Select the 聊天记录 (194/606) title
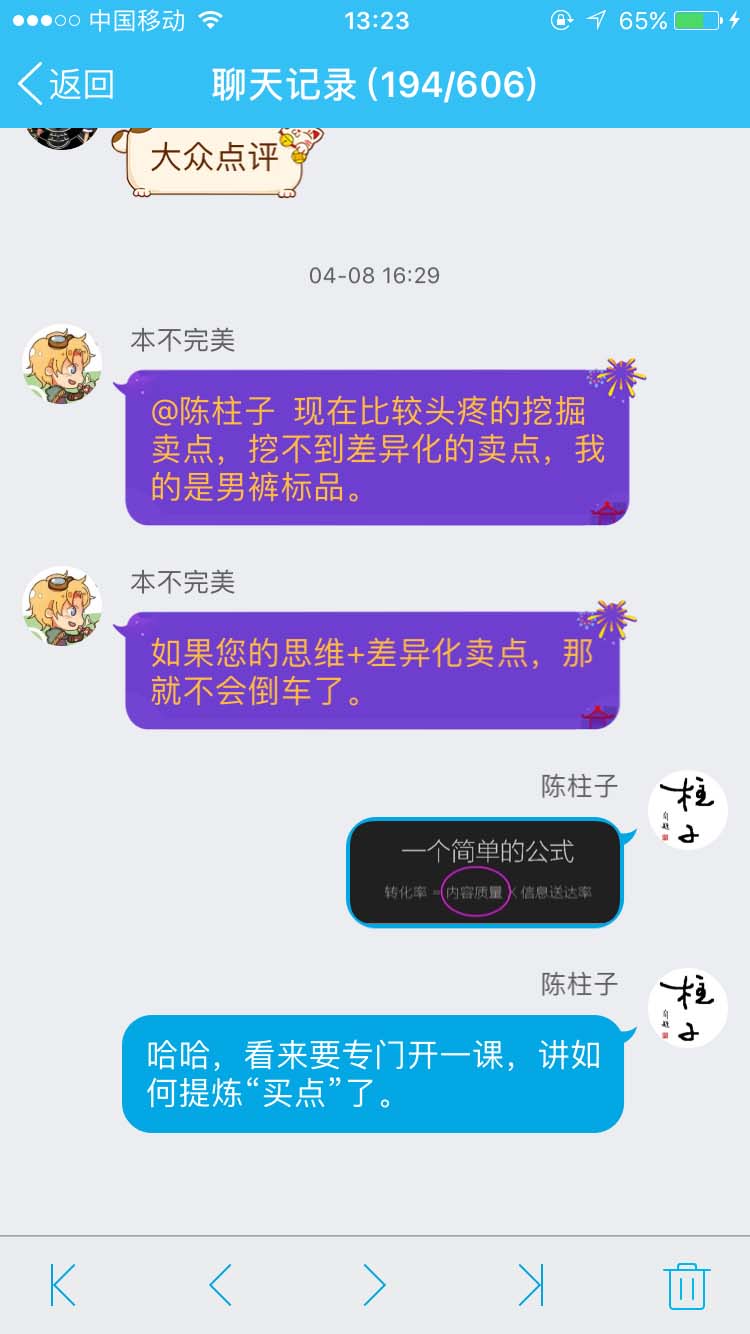The image size is (750, 1334). [x=374, y=85]
